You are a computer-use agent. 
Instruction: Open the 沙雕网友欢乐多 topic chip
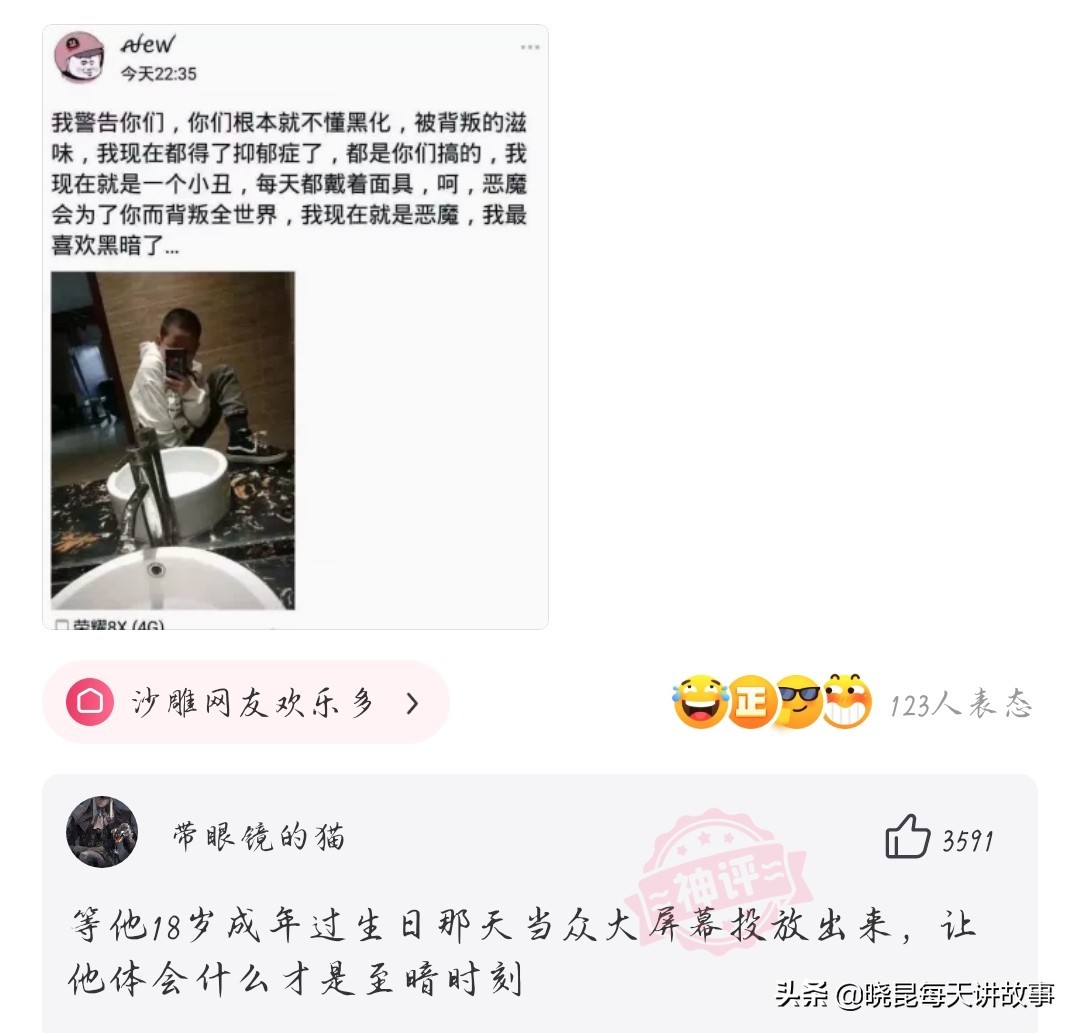(x=246, y=702)
